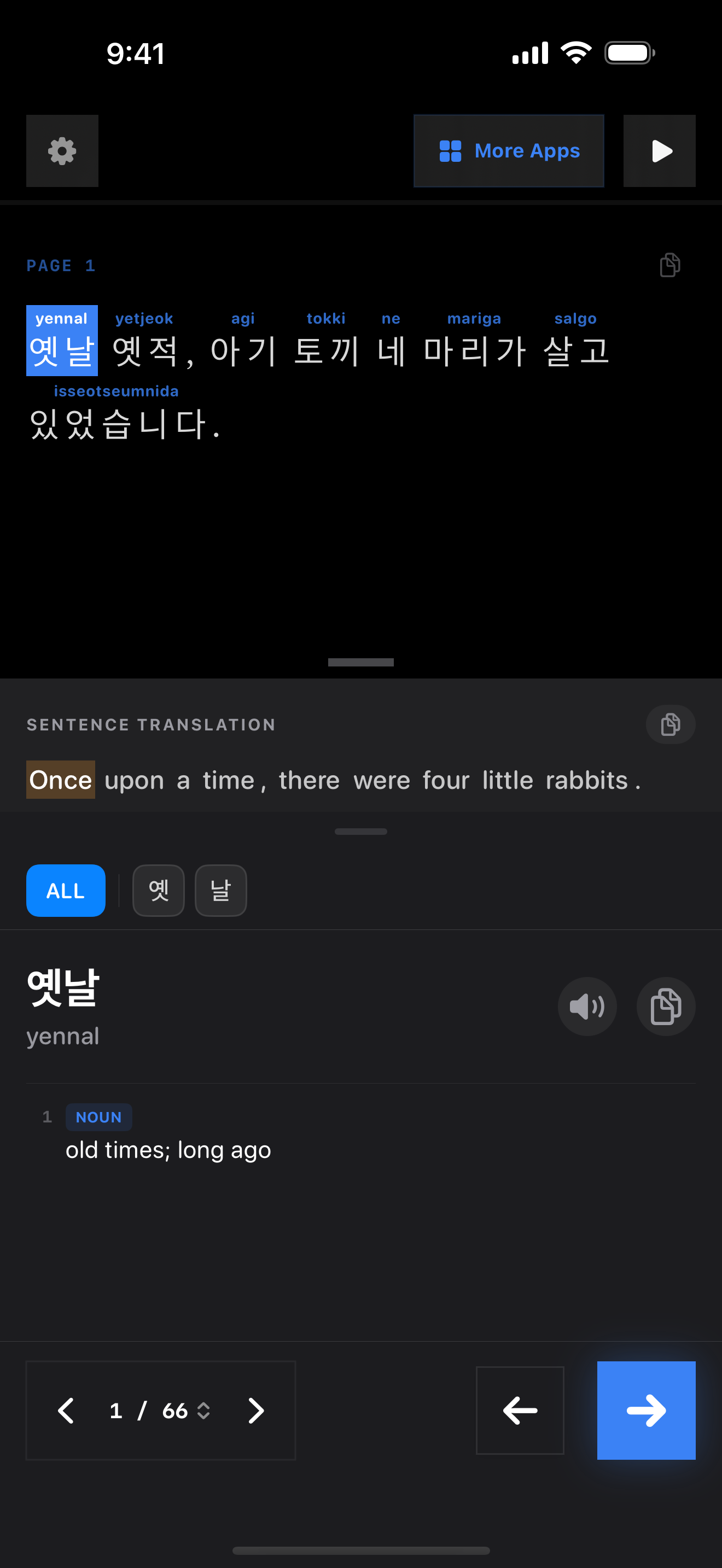
Task: Open More Apps
Action: (x=508, y=151)
